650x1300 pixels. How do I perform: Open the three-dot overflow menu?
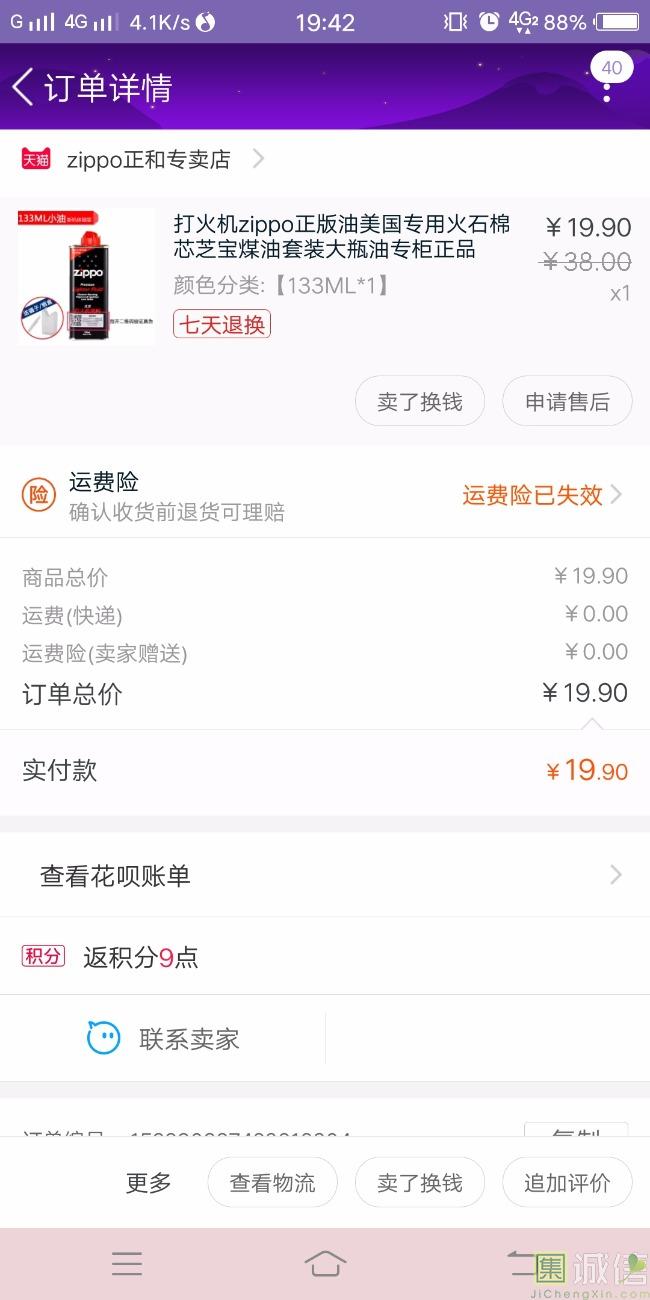click(x=606, y=88)
